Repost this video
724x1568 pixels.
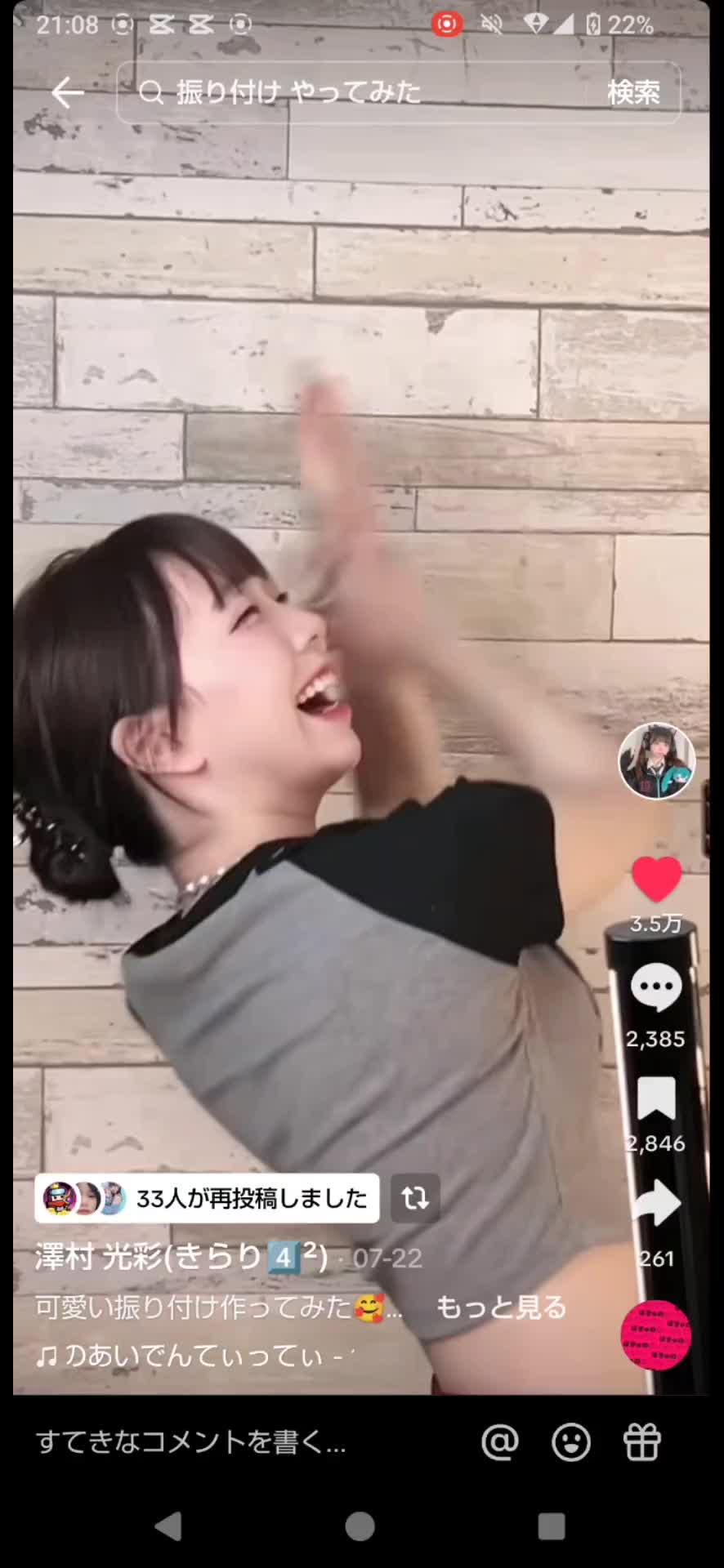tap(415, 1198)
